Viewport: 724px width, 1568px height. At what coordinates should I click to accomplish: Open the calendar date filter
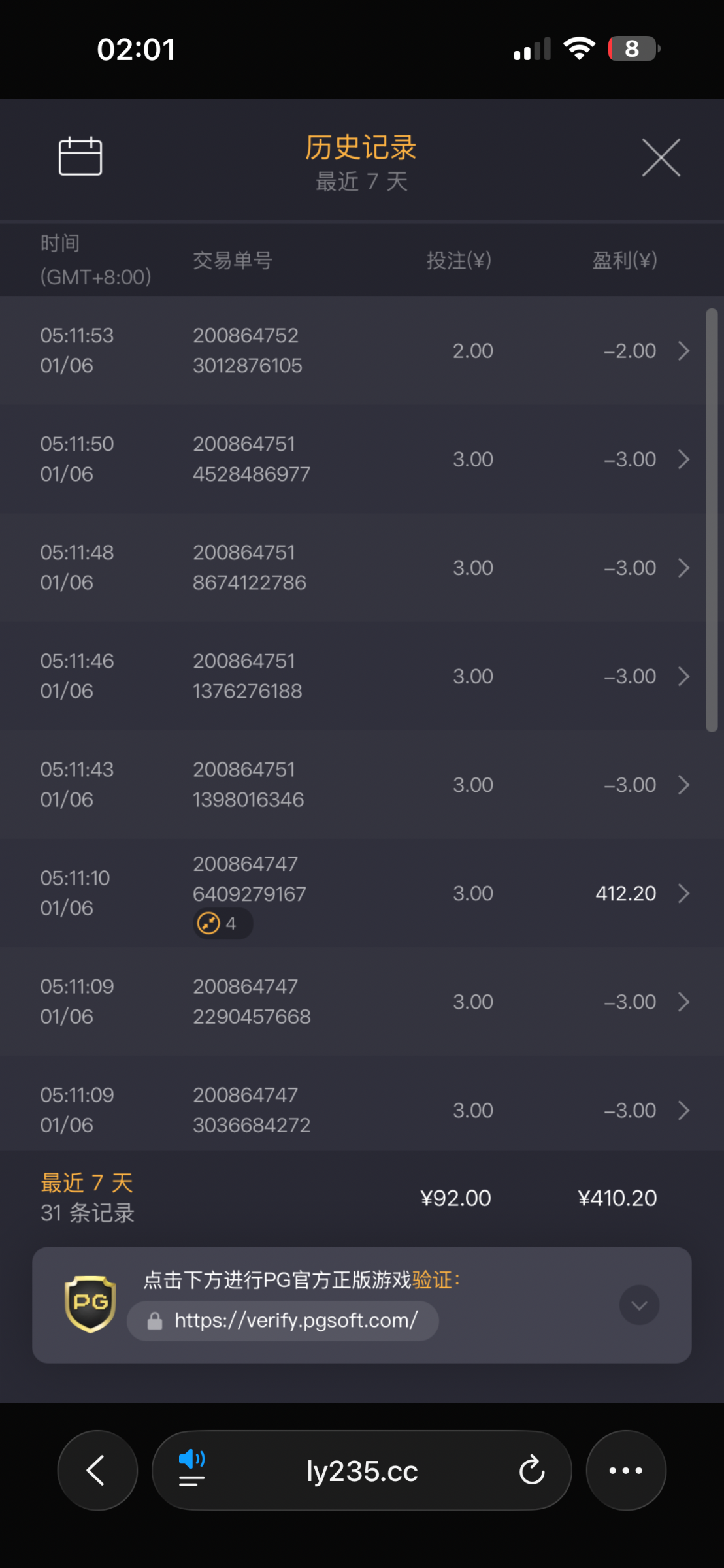(80, 157)
